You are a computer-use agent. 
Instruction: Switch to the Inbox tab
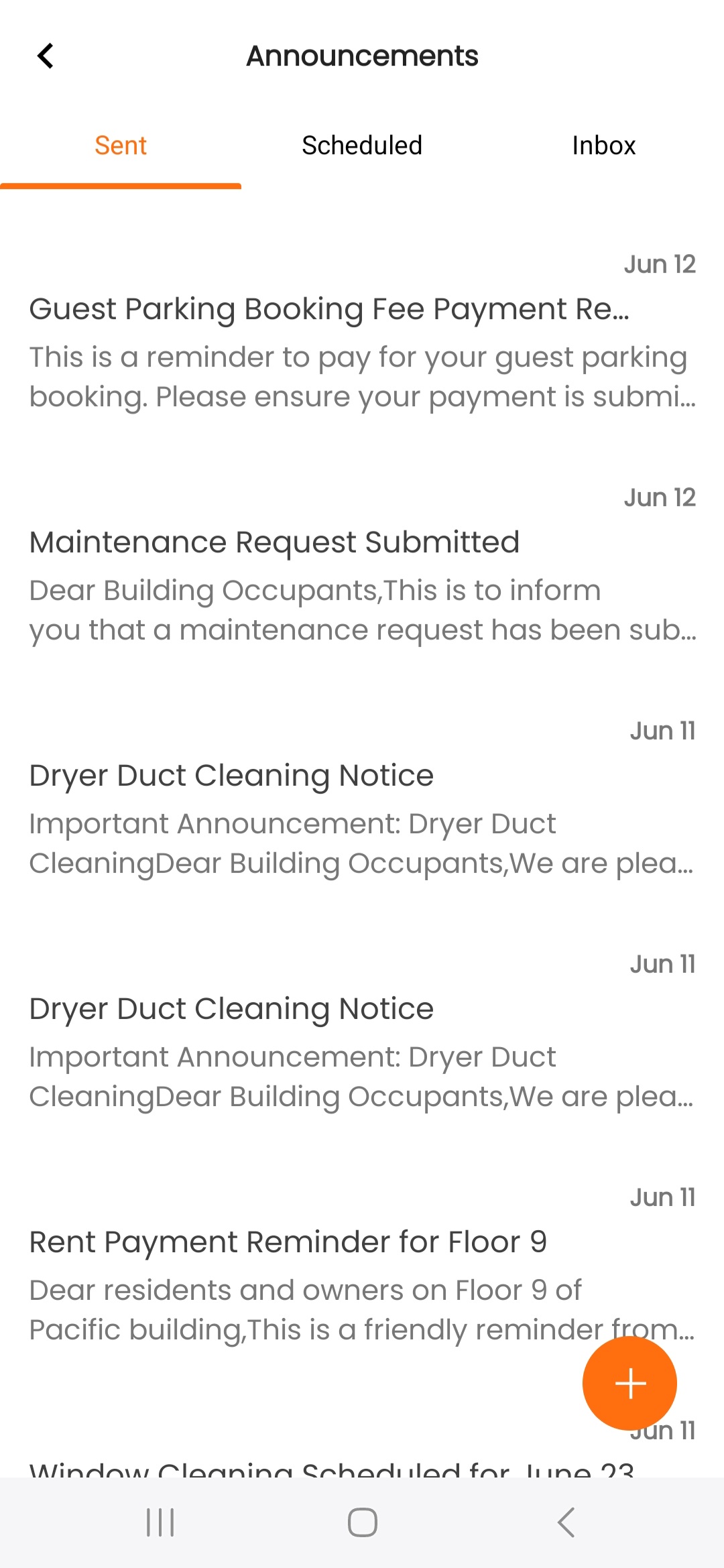coord(603,146)
